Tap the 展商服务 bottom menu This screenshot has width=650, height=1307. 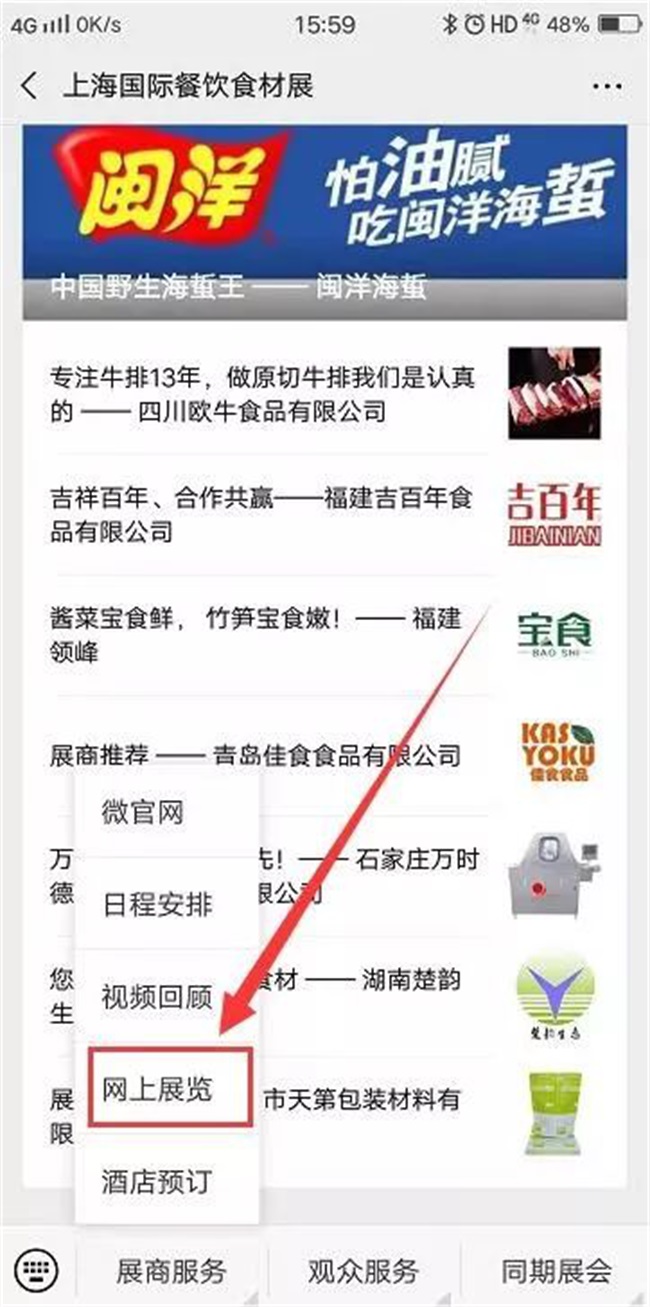click(172, 1271)
